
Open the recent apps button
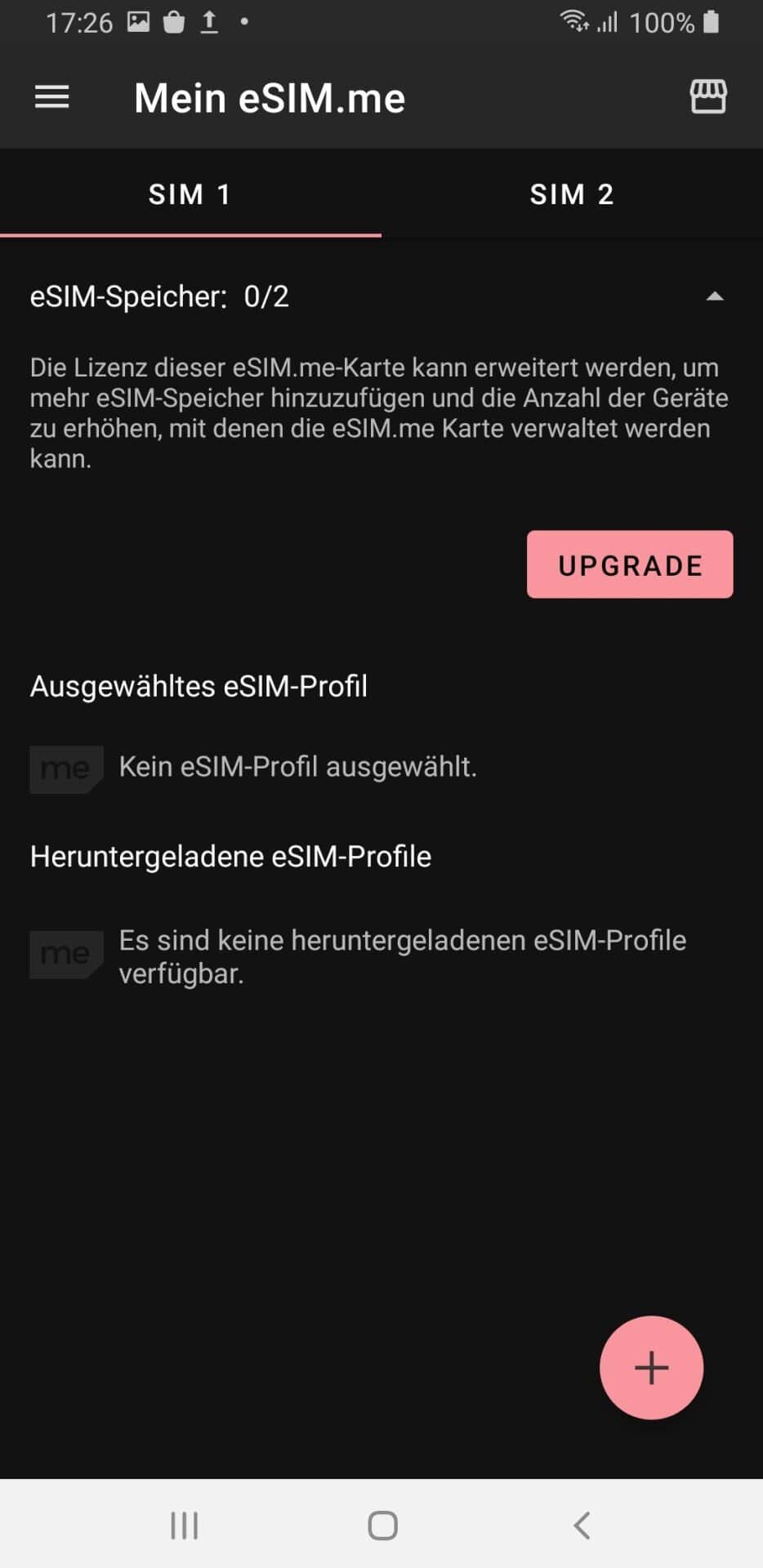click(x=184, y=1523)
